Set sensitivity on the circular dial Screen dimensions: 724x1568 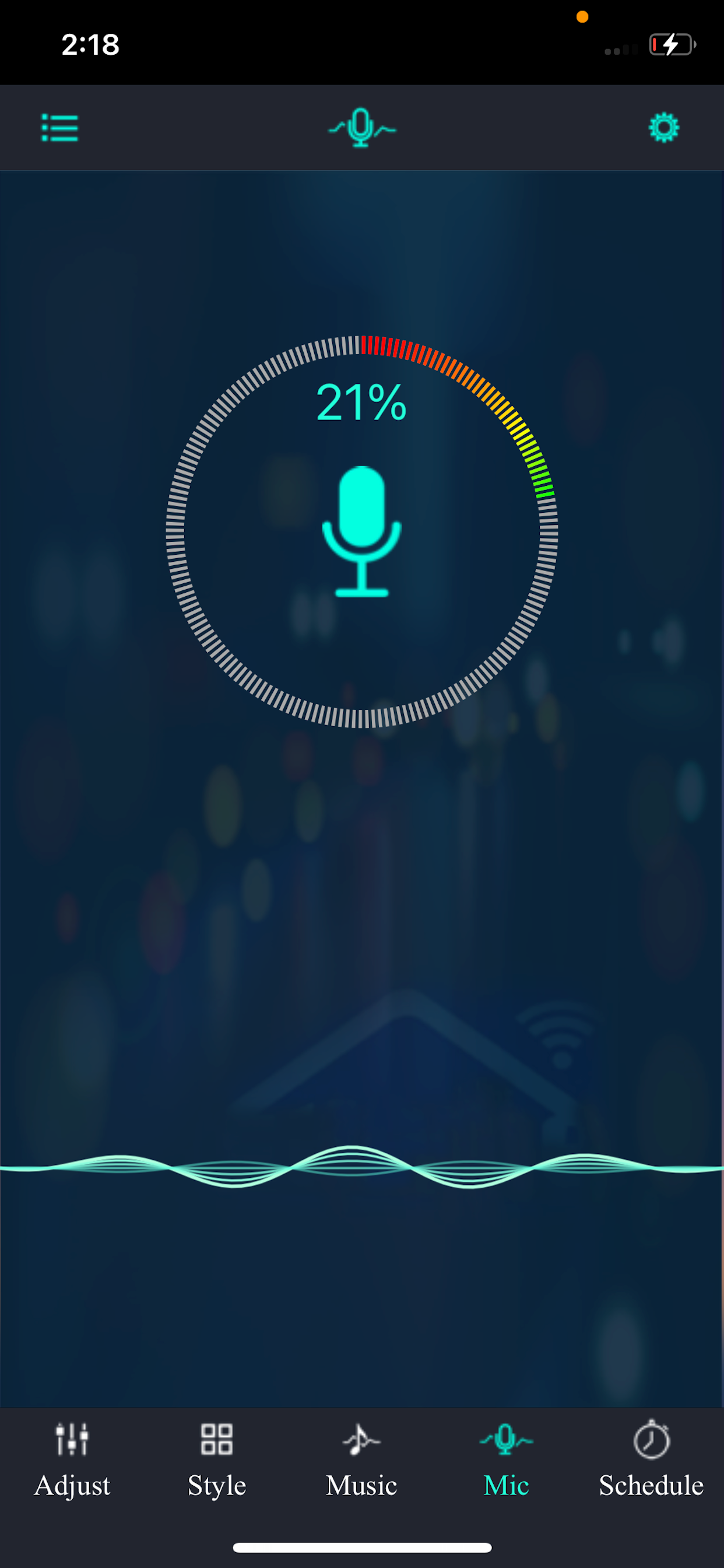tap(362, 531)
